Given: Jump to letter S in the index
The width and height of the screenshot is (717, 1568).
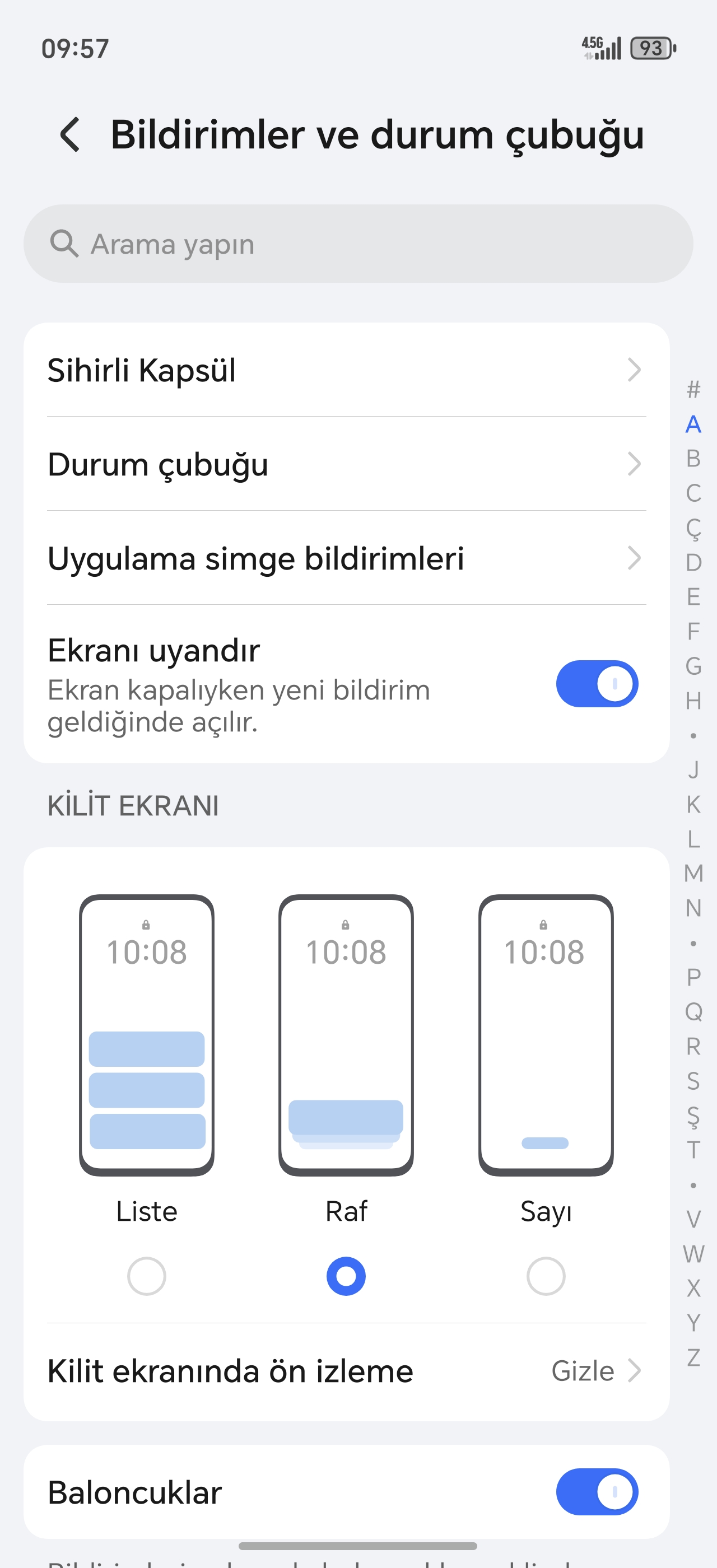Looking at the screenshot, I should (693, 1081).
